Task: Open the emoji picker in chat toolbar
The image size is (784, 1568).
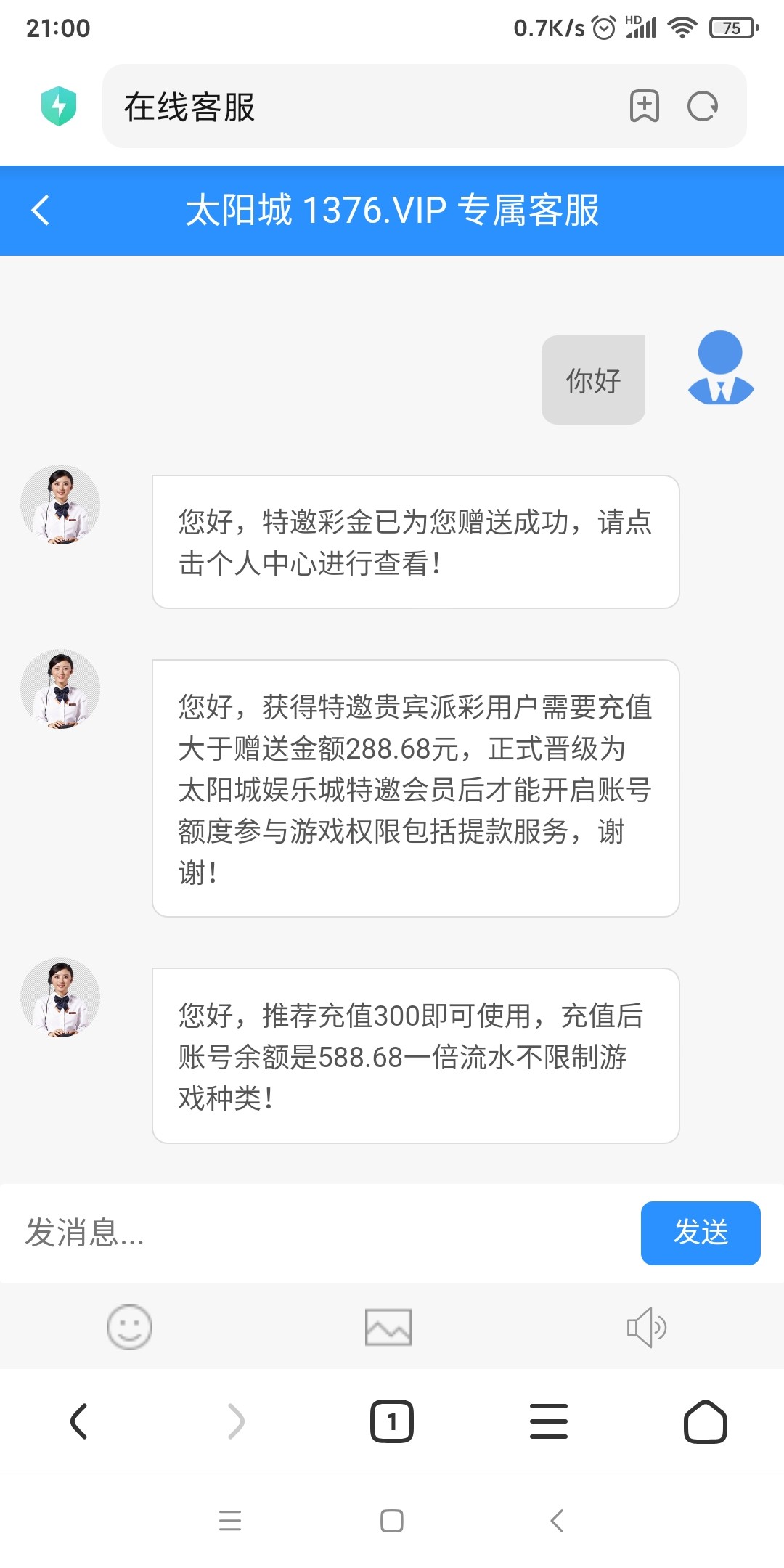Action: (x=131, y=1326)
